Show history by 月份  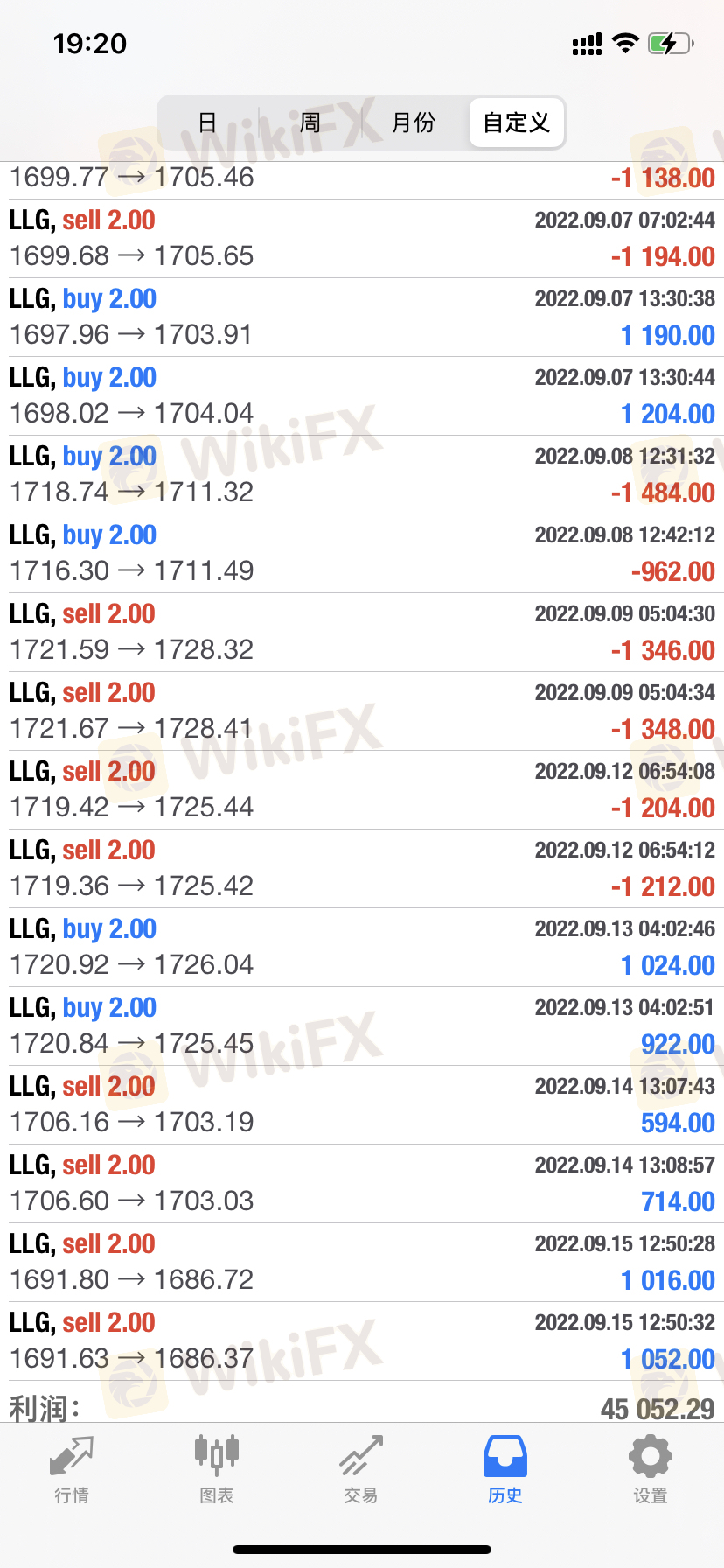point(414,122)
